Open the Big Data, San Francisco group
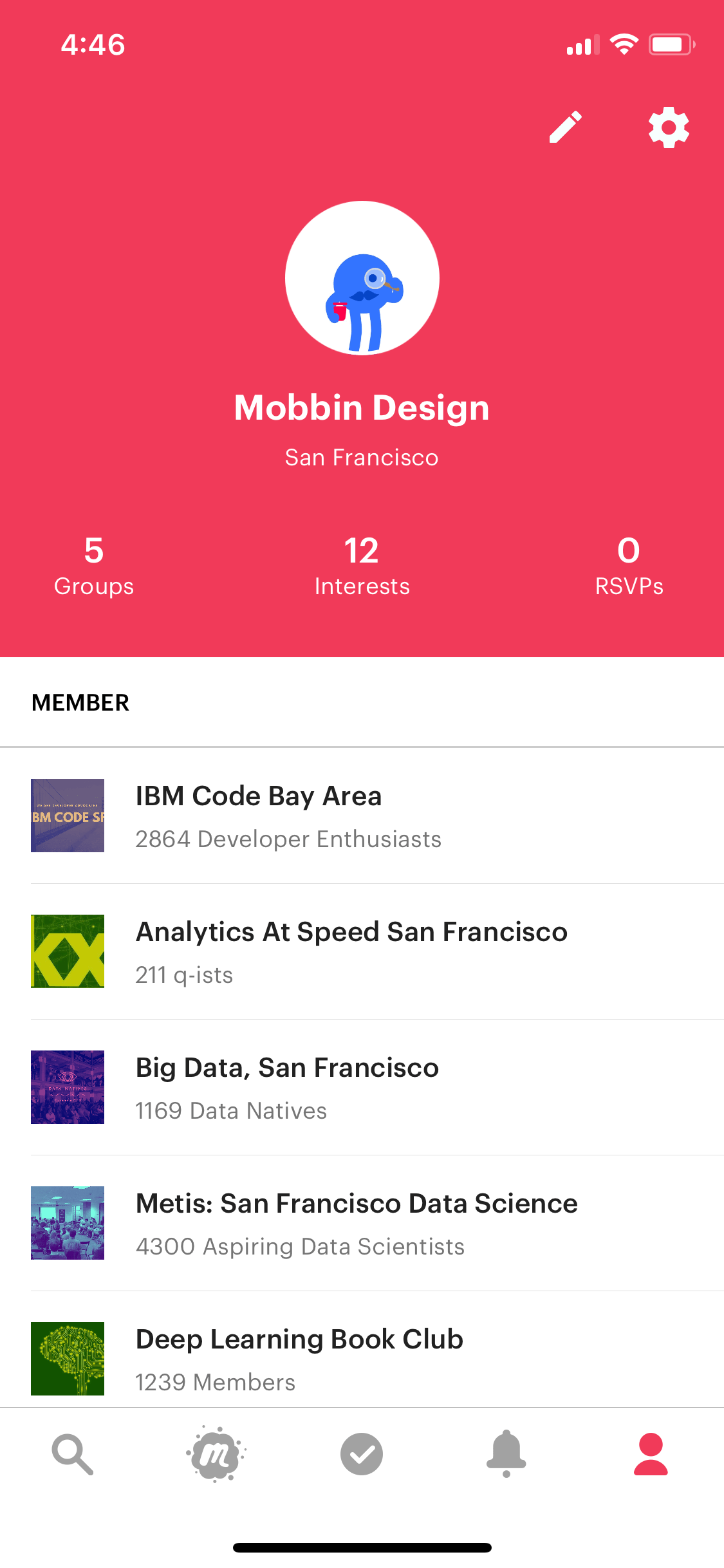 [362, 1087]
